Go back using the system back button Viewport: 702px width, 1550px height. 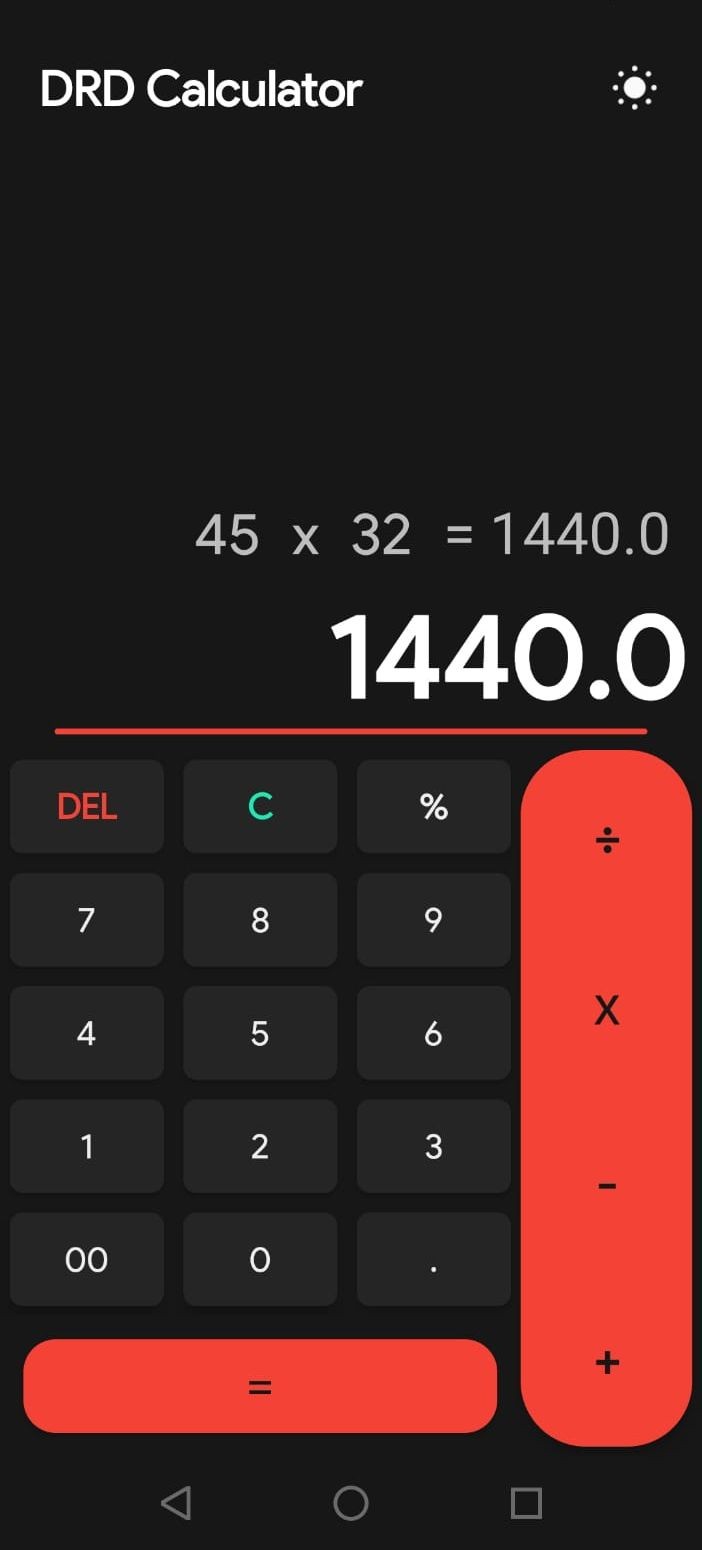tap(176, 1502)
